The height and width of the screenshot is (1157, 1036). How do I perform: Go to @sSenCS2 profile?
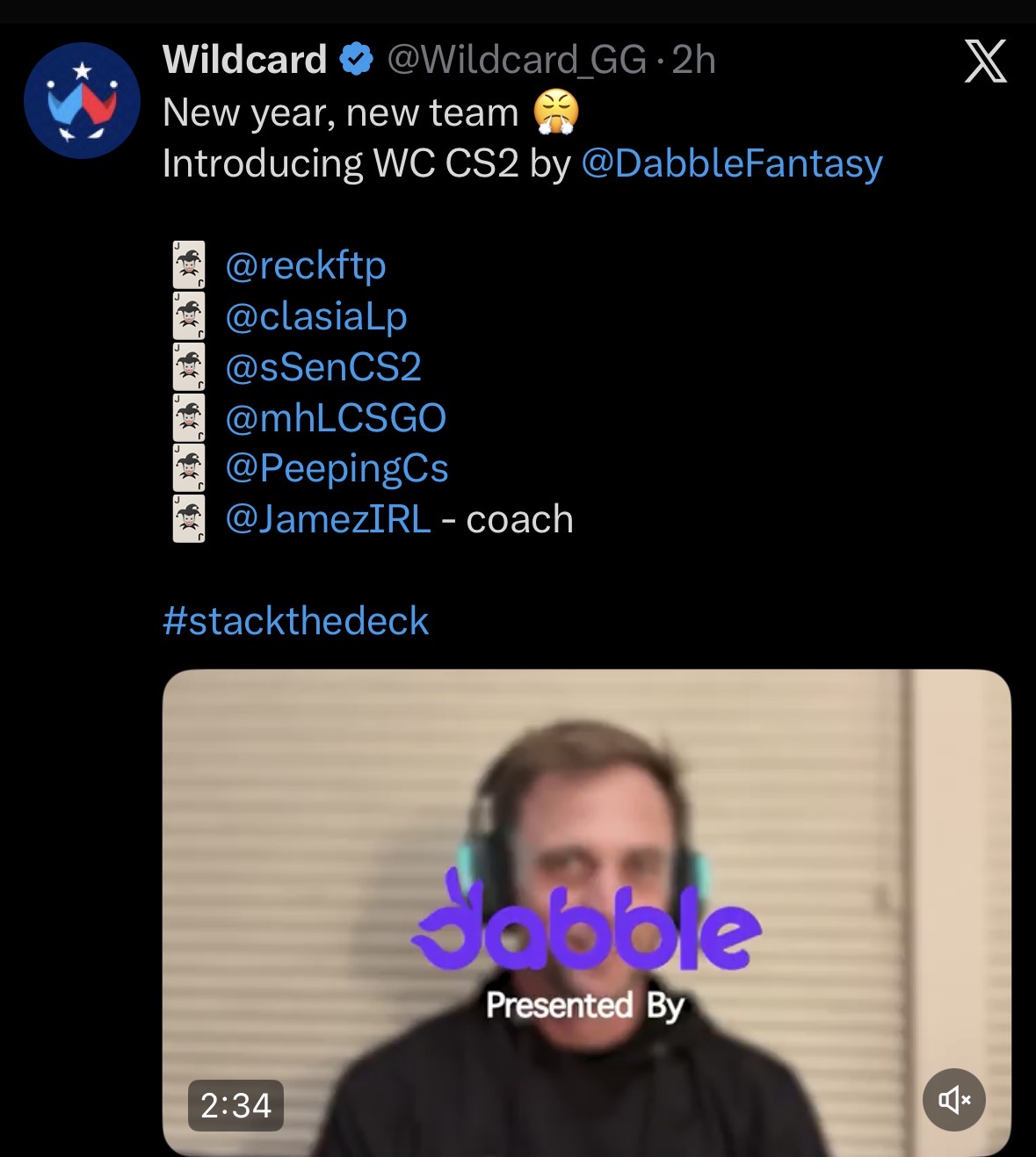pos(322,367)
